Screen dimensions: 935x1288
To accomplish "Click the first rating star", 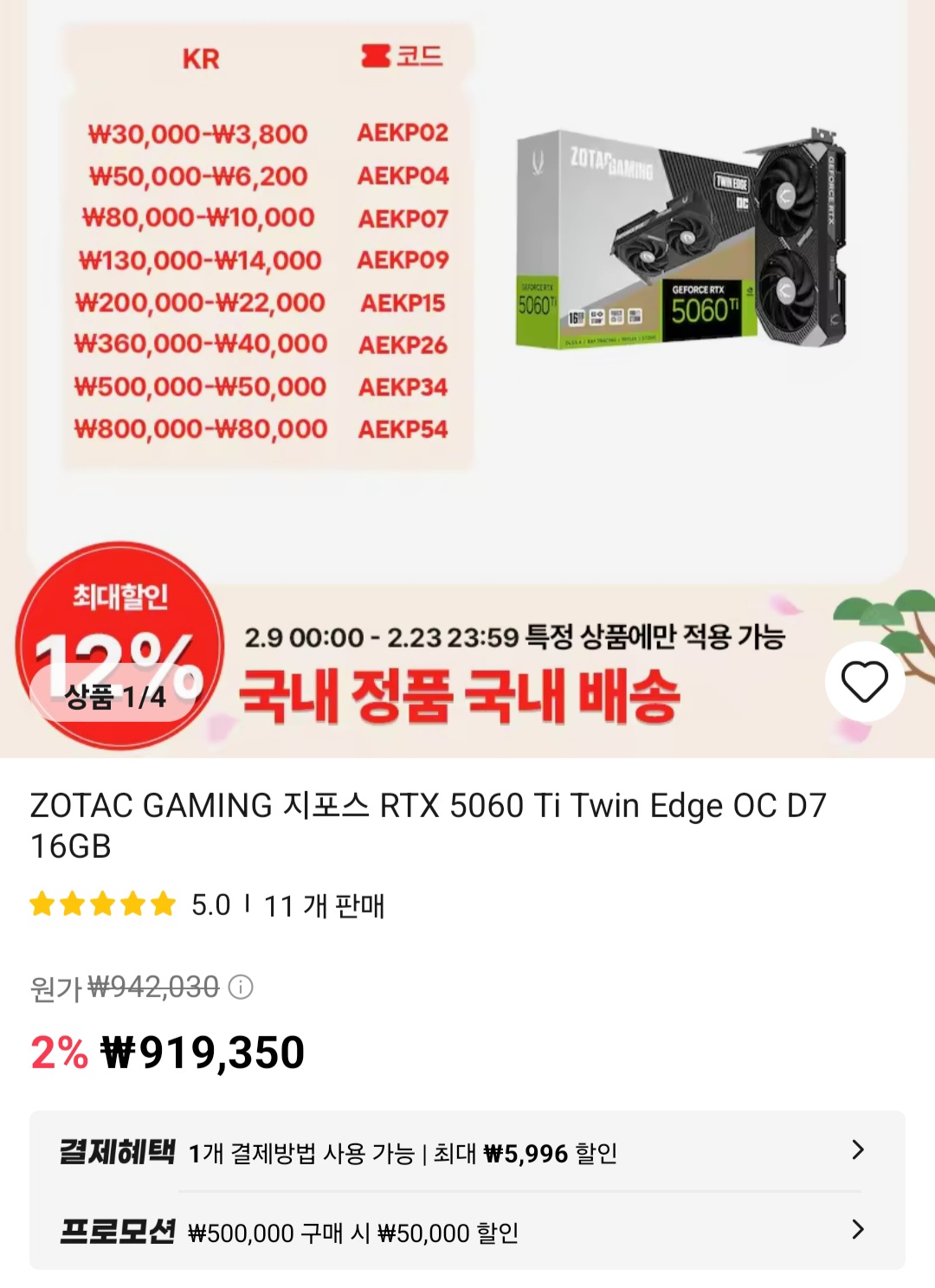I will click(43, 904).
